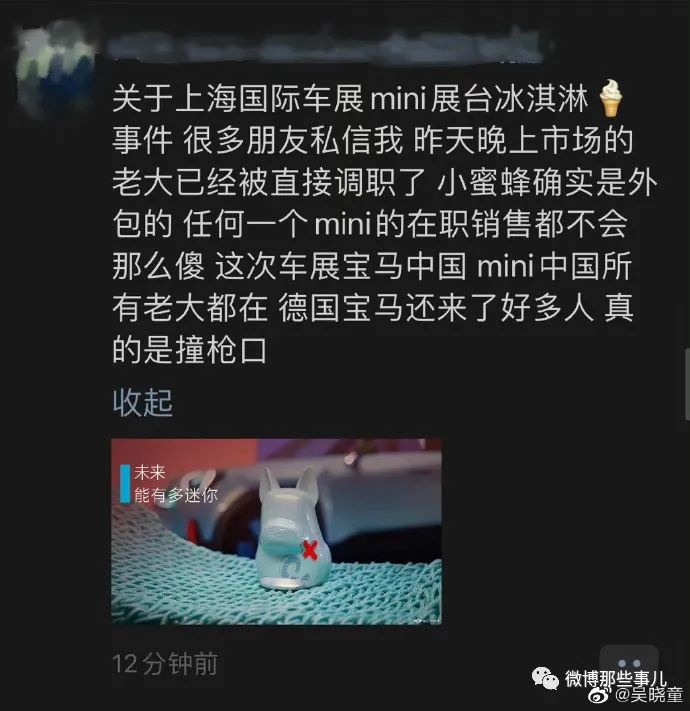Open the attached figurine image
Image resolution: width=690 pixels, height=711 pixels.
[276, 531]
